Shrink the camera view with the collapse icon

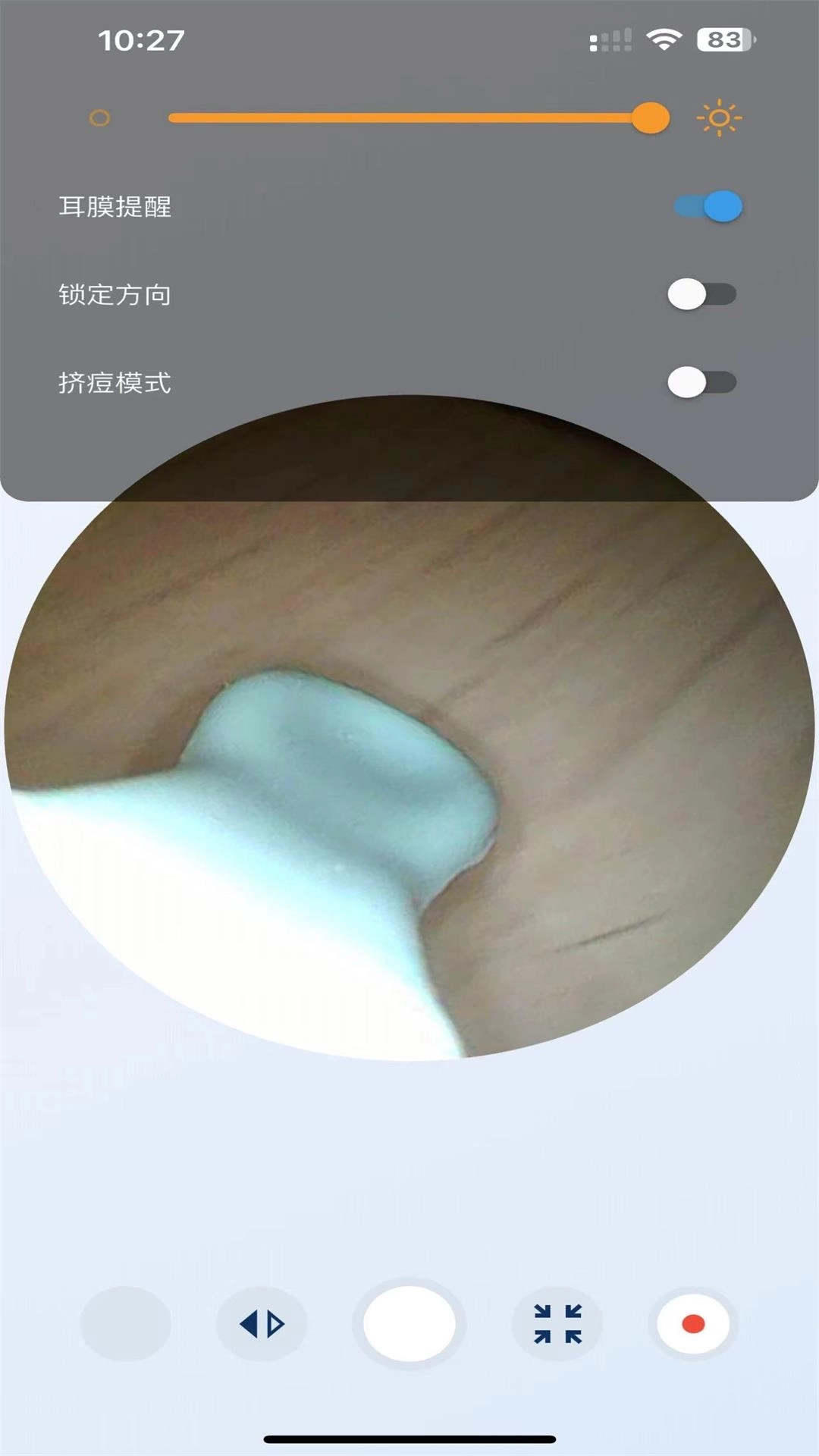(557, 1324)
